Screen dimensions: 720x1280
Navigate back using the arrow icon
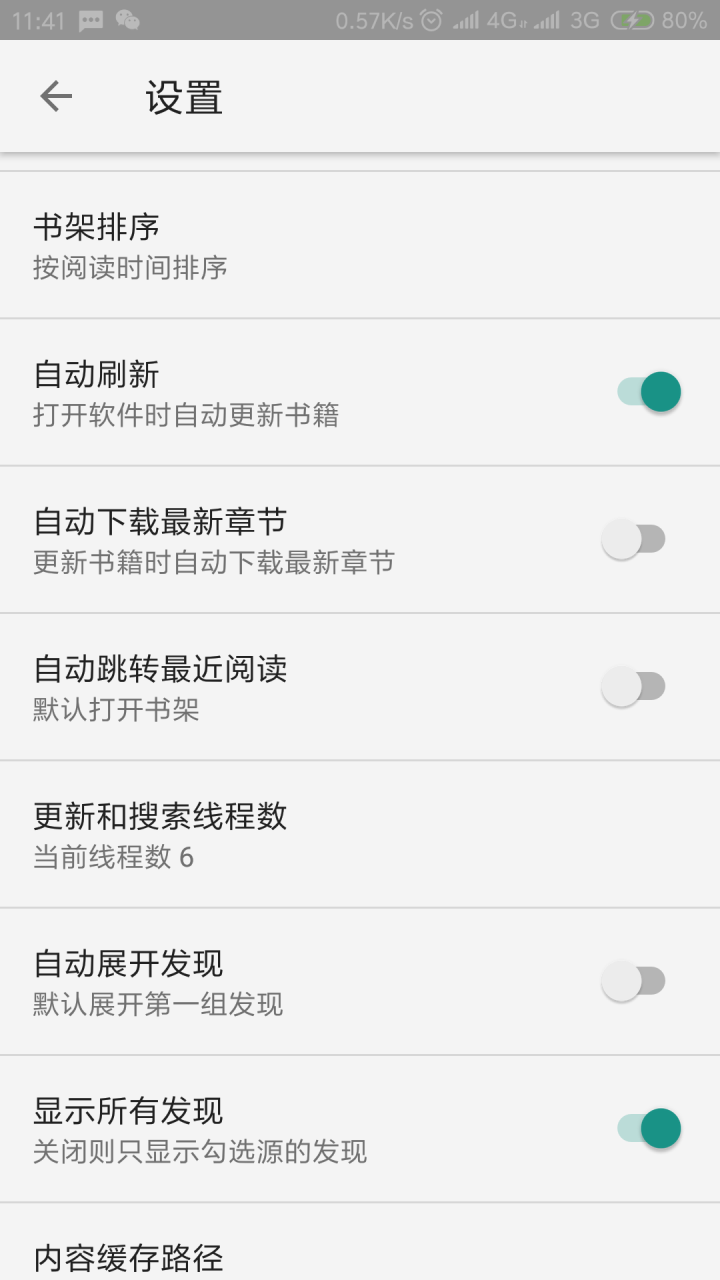[57, 95]
